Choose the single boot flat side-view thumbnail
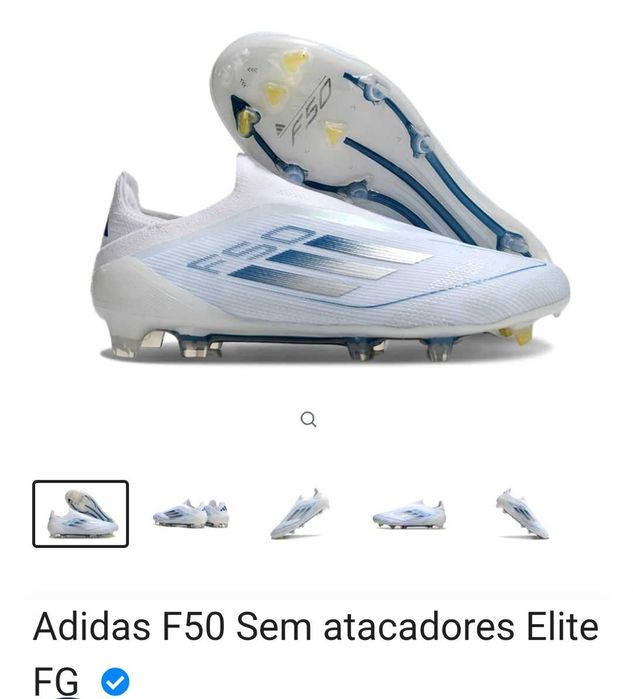This screenshot has height=699, width=633. (409, 514)
